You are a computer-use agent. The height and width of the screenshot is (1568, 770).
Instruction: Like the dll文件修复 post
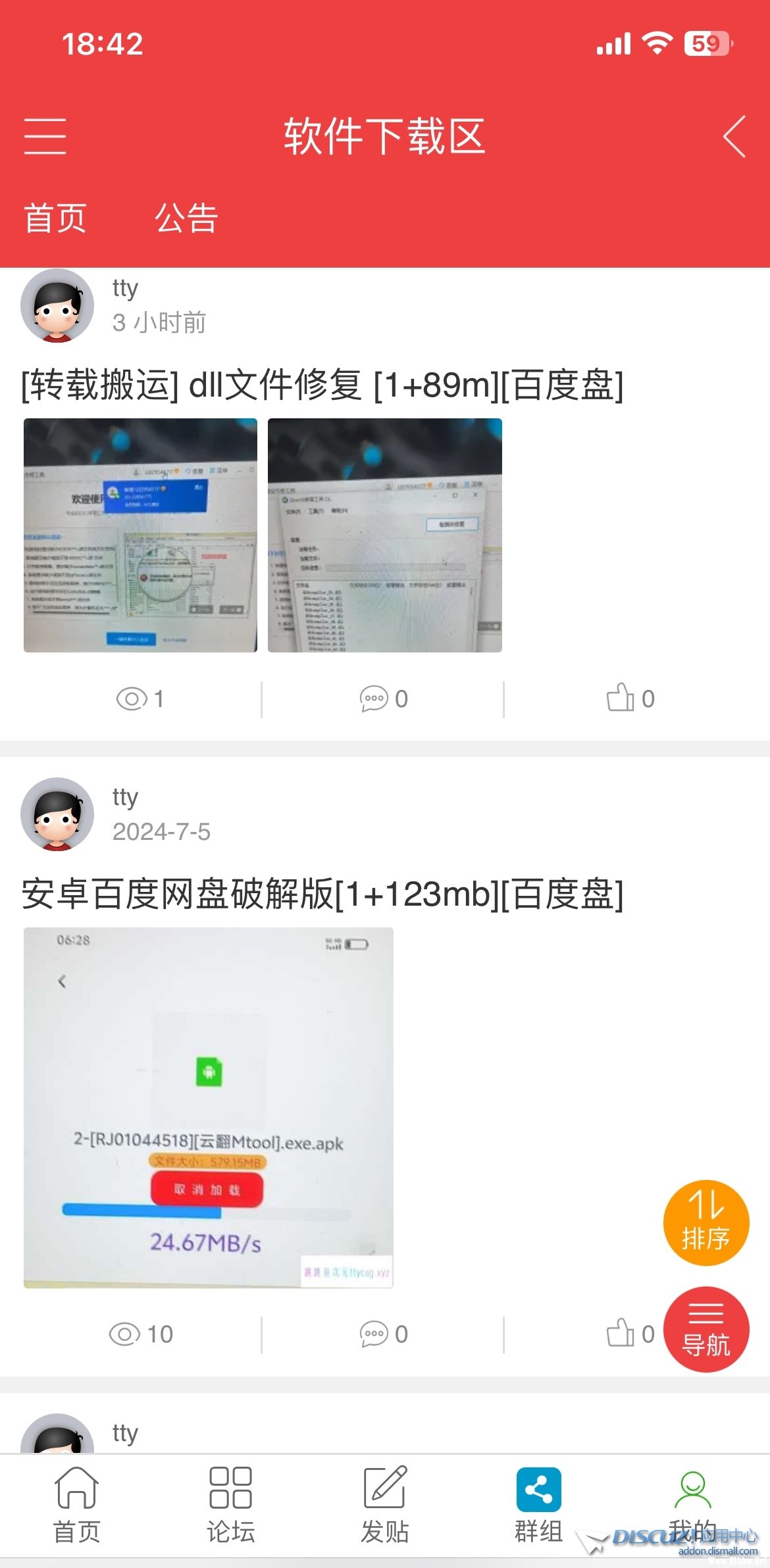pyautogui.click(x=630, y=698)
